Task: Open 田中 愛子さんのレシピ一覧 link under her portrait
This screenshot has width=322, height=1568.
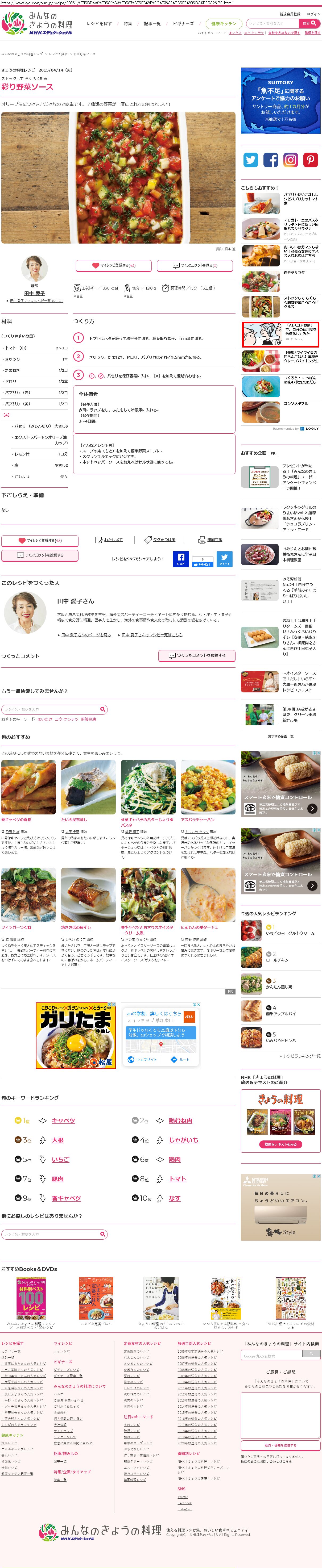Action: click(x=35, y=301)
